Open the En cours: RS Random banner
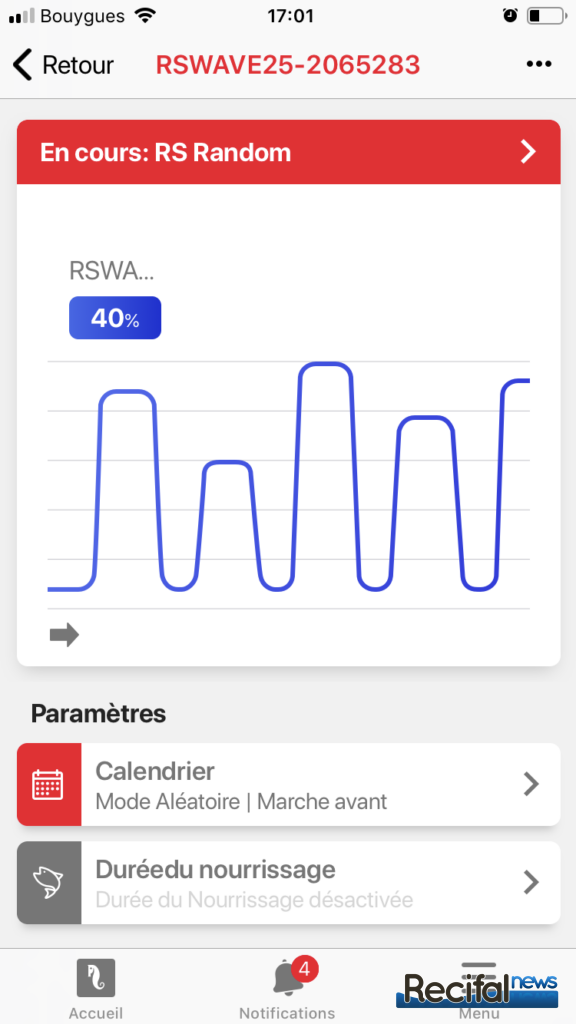 click(289, 152)
